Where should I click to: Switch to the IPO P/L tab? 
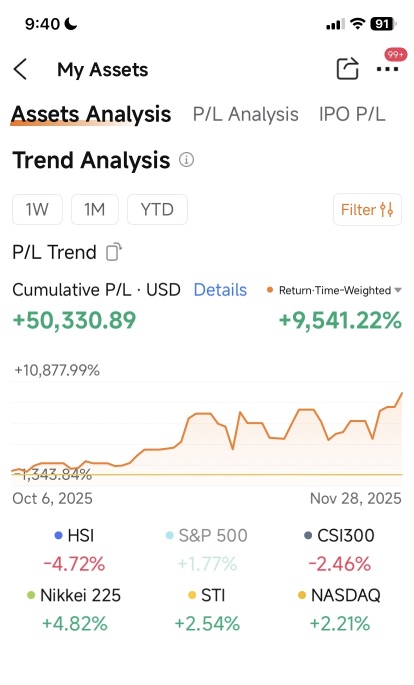[x=352, y=114]
